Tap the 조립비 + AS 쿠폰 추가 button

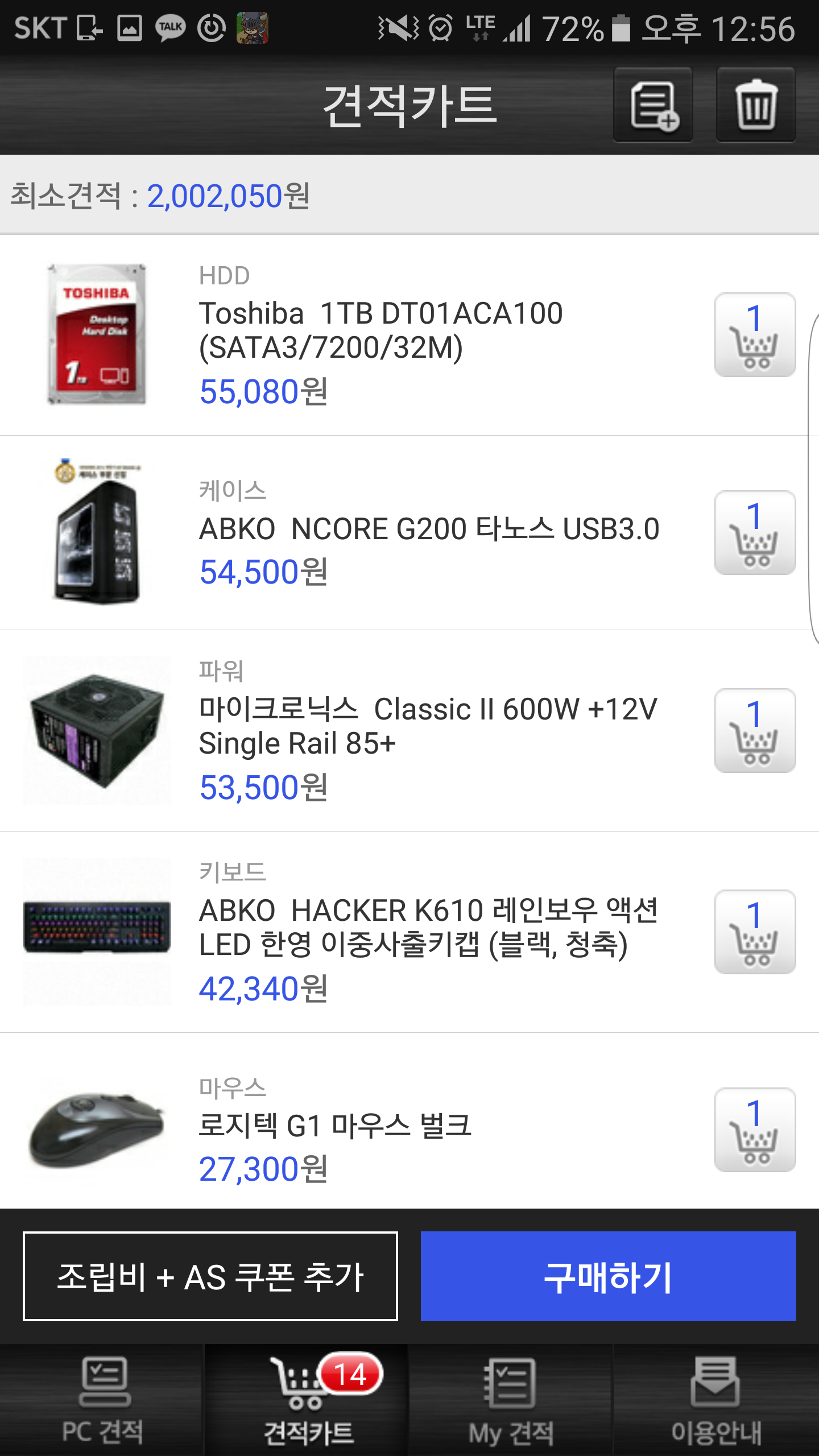click(x=210, y=1276)
